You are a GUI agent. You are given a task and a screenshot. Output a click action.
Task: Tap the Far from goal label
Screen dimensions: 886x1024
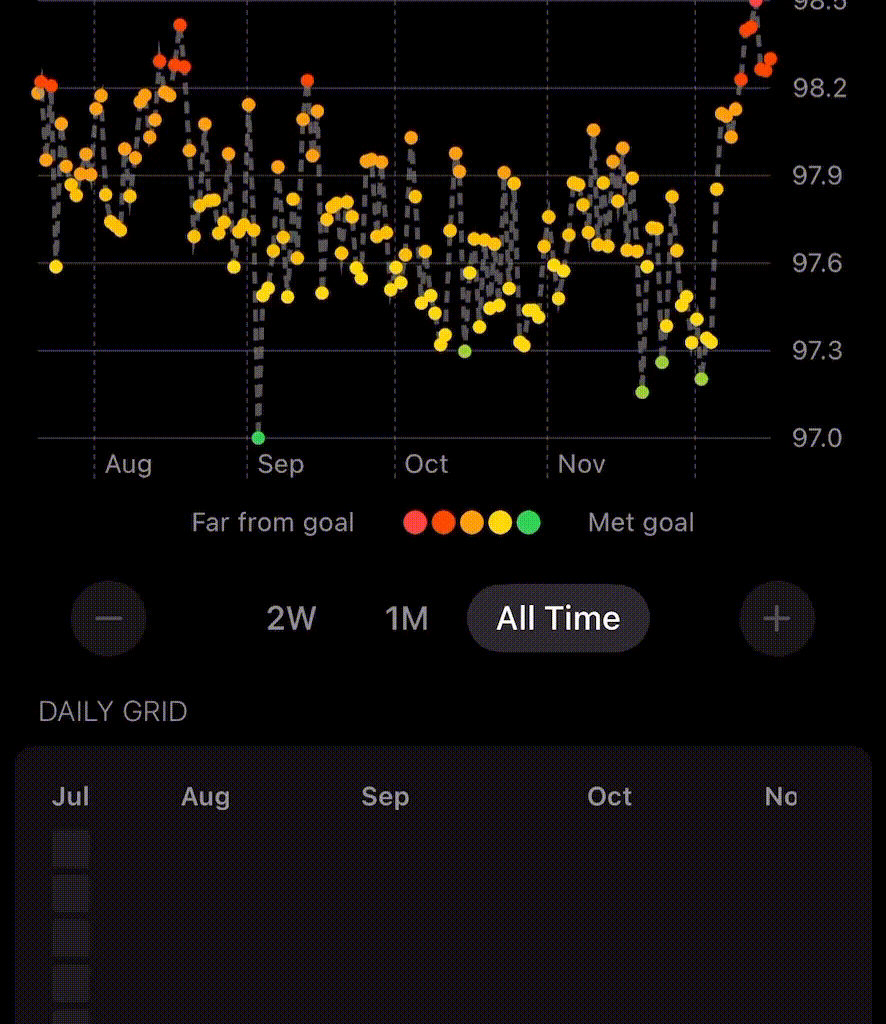coord(272,522)
